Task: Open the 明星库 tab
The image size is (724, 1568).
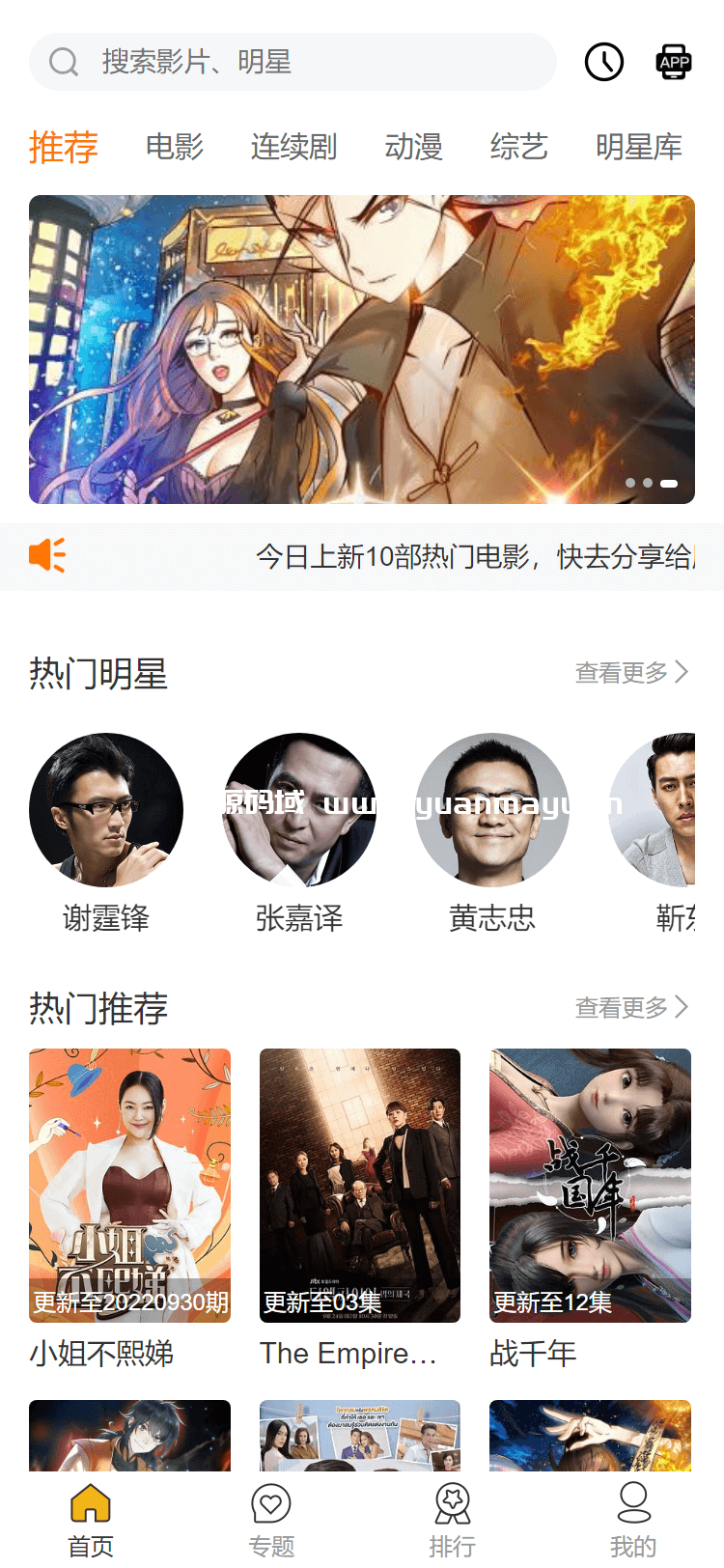Action: [x=638, y=147]
